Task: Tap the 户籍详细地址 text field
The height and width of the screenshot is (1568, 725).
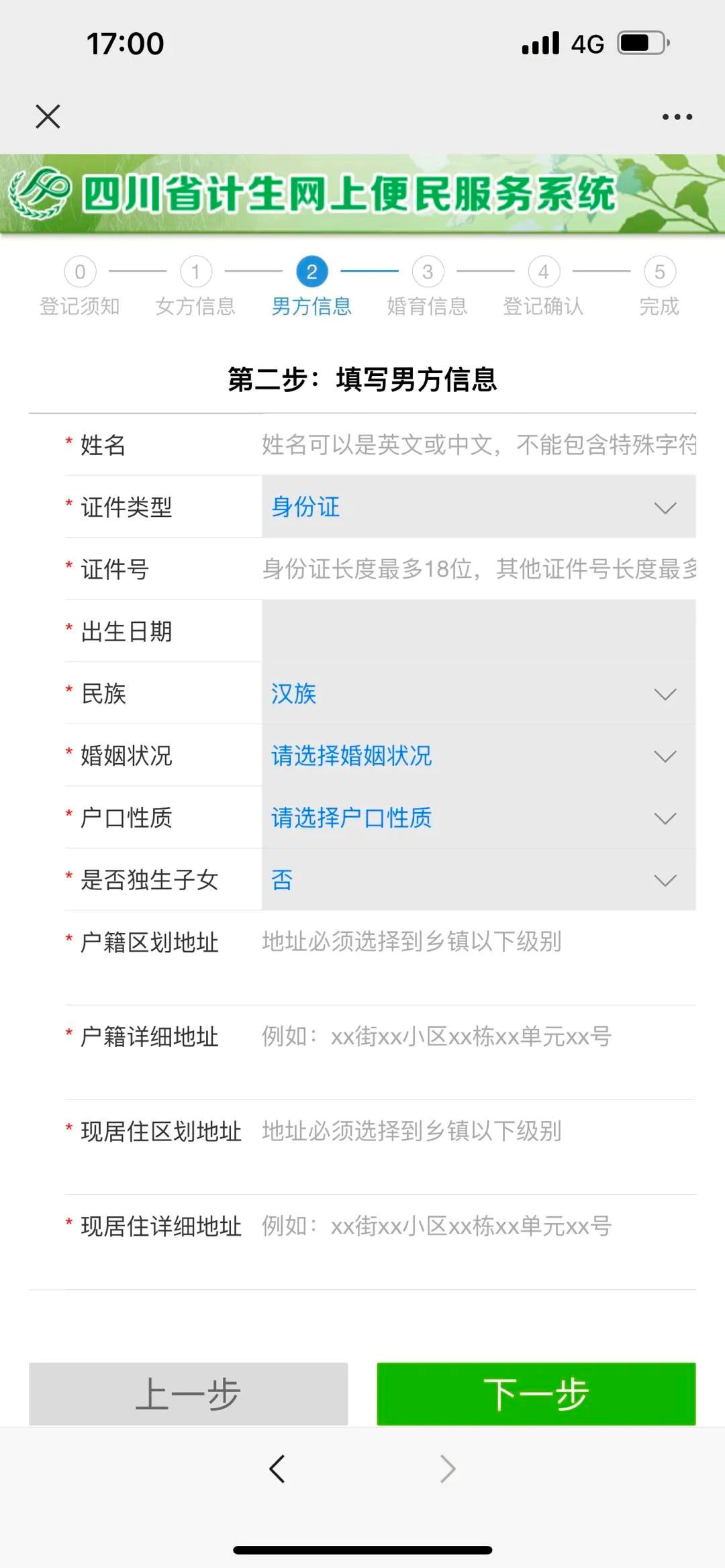Action: (478, 1037)
